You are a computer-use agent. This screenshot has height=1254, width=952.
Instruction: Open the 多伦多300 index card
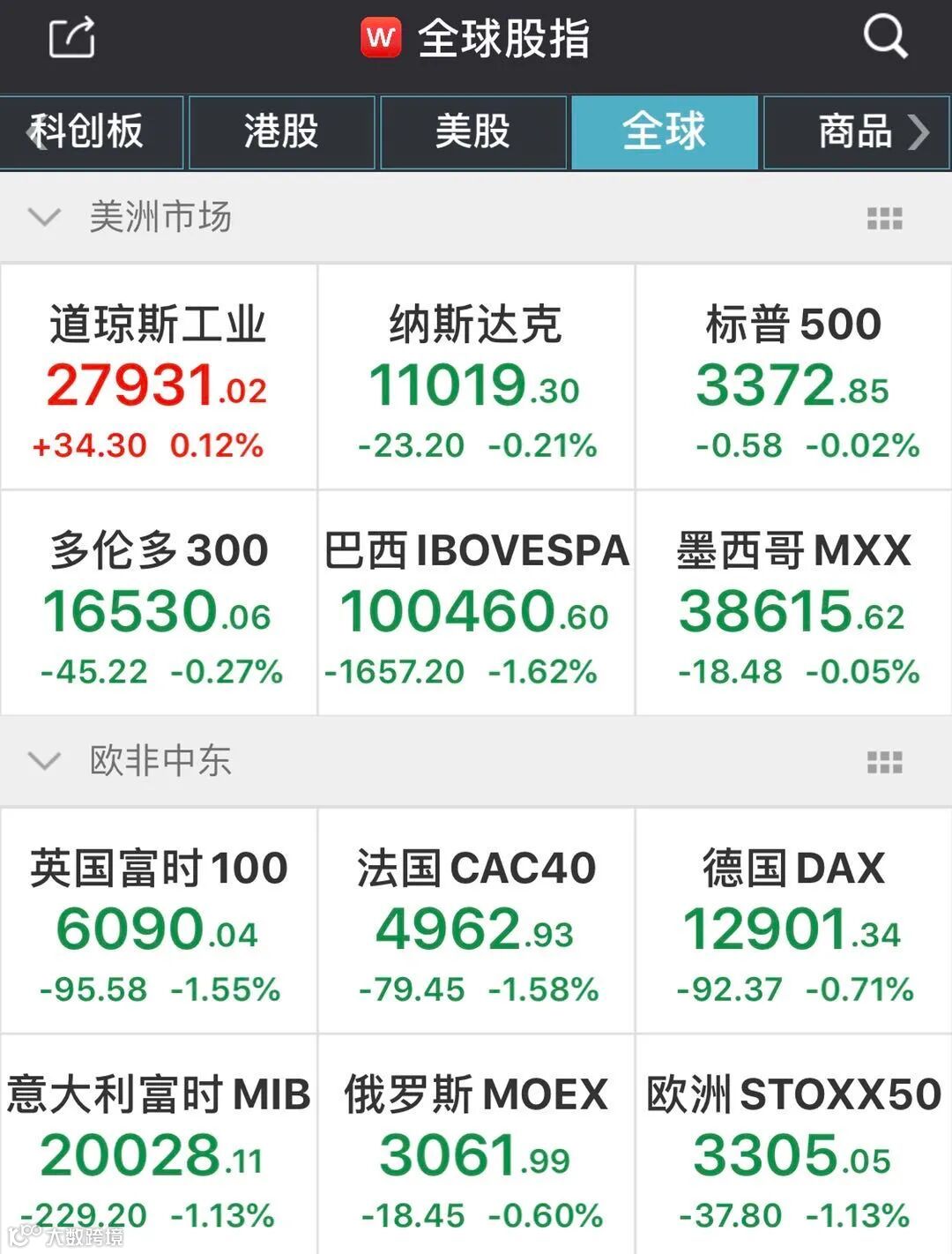pos(159,603)
